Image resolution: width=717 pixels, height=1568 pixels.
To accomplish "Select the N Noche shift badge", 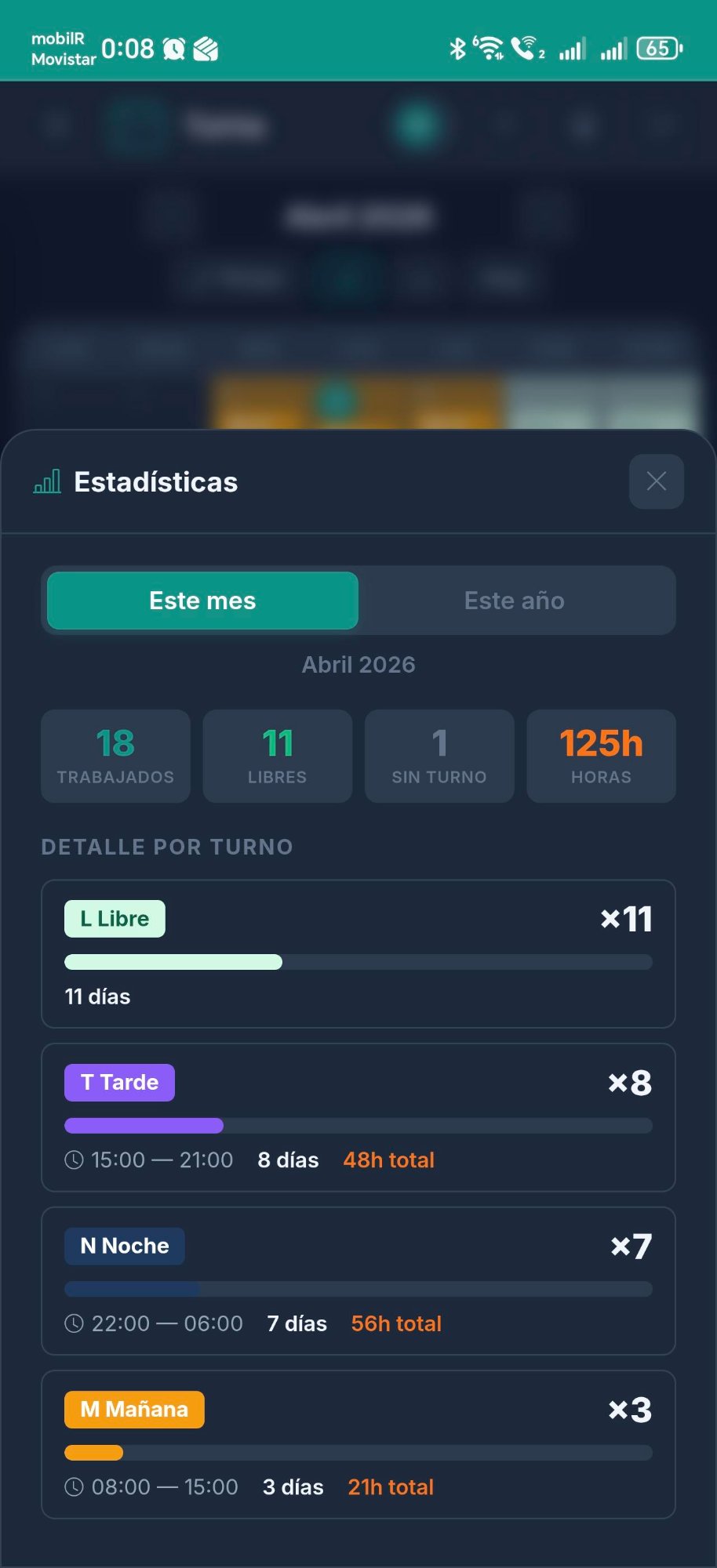I will [x=124, y=1246].
